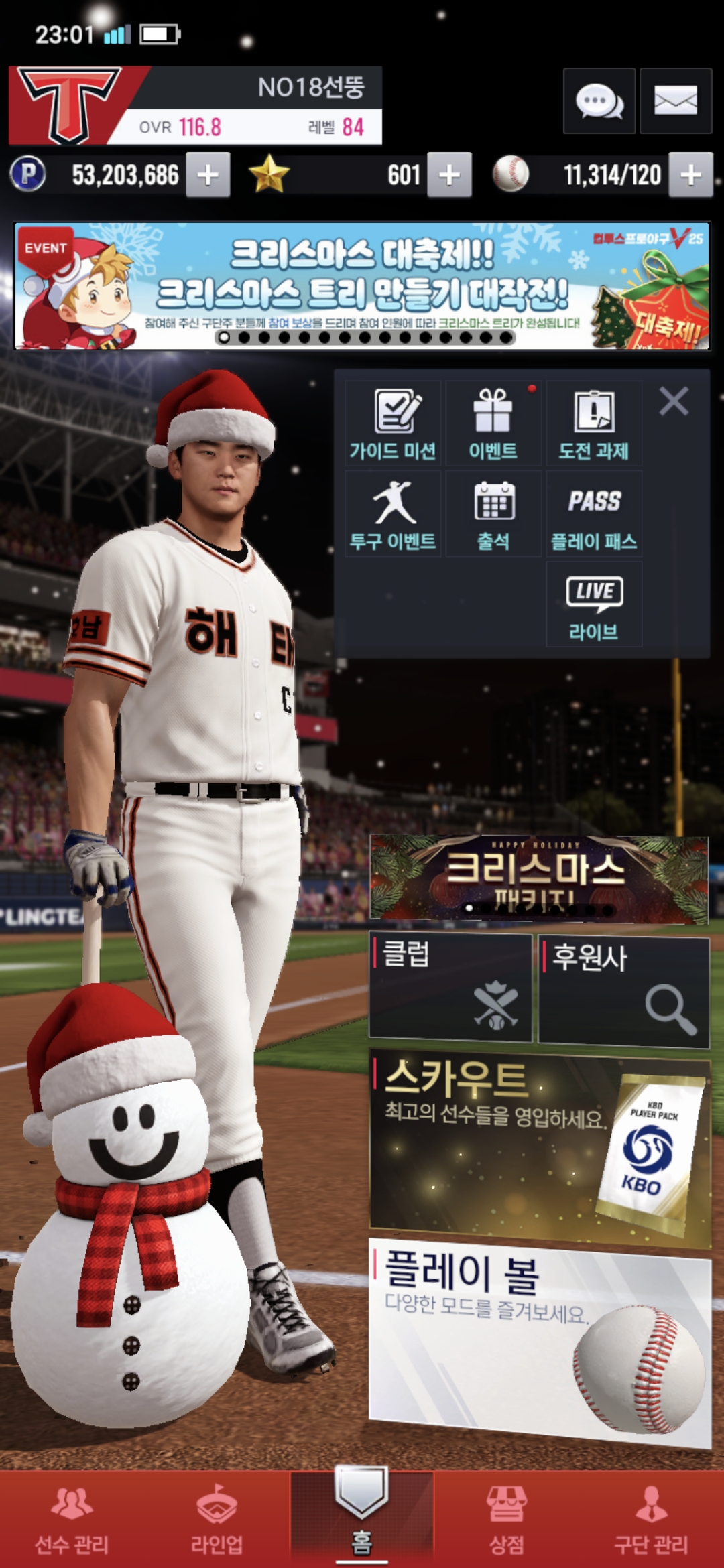This screenshot has height=1568, width=724.
Task: Open 플레이 패스
Action: click(x=593, y=514)
